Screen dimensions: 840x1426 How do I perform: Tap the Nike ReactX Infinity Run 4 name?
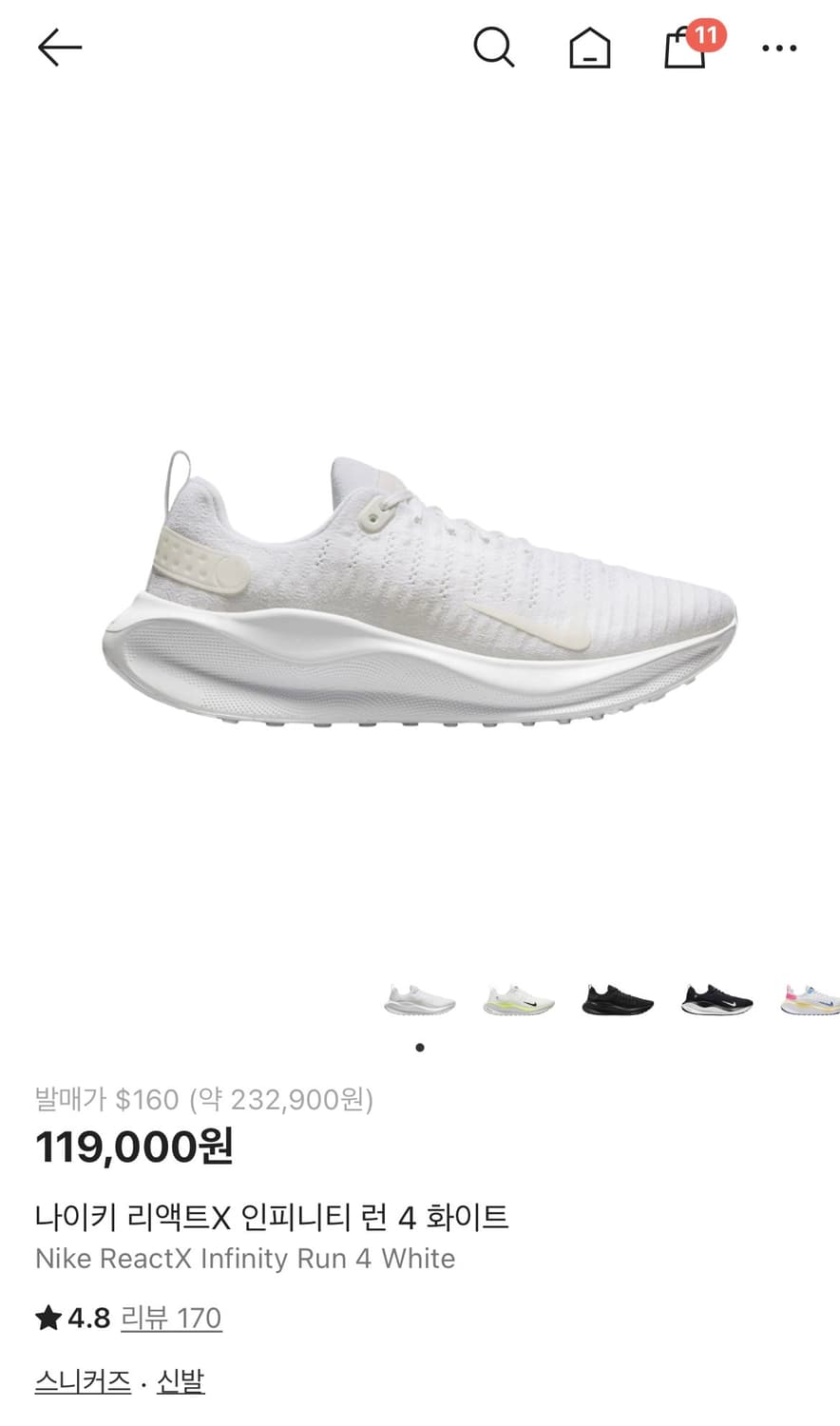[x=245, y=1259]
